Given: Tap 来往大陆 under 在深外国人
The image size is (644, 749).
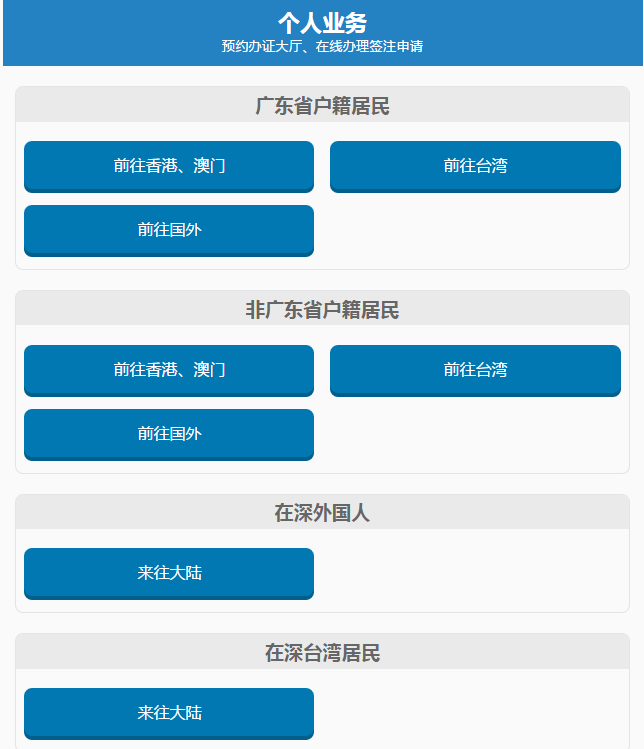Looking at the screenshot, I should point(169,573).
